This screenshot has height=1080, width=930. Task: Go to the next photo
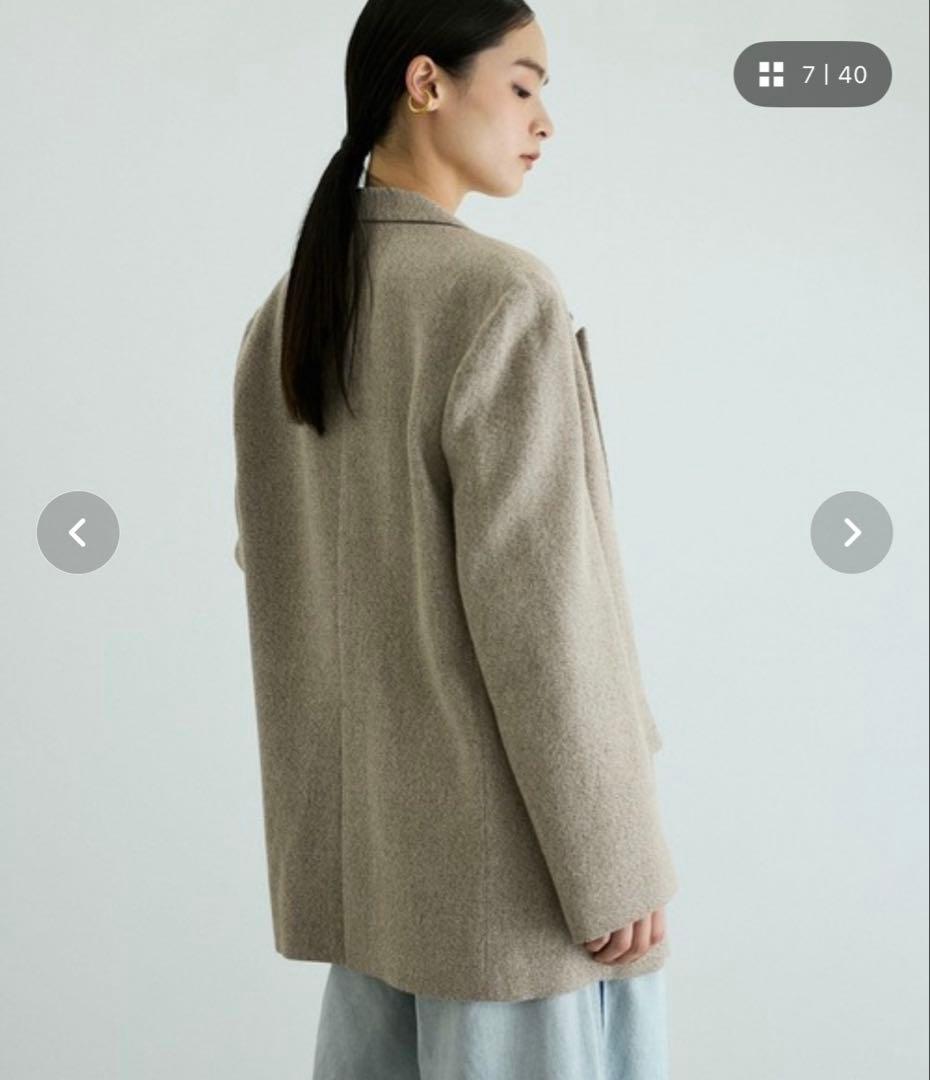851,532
